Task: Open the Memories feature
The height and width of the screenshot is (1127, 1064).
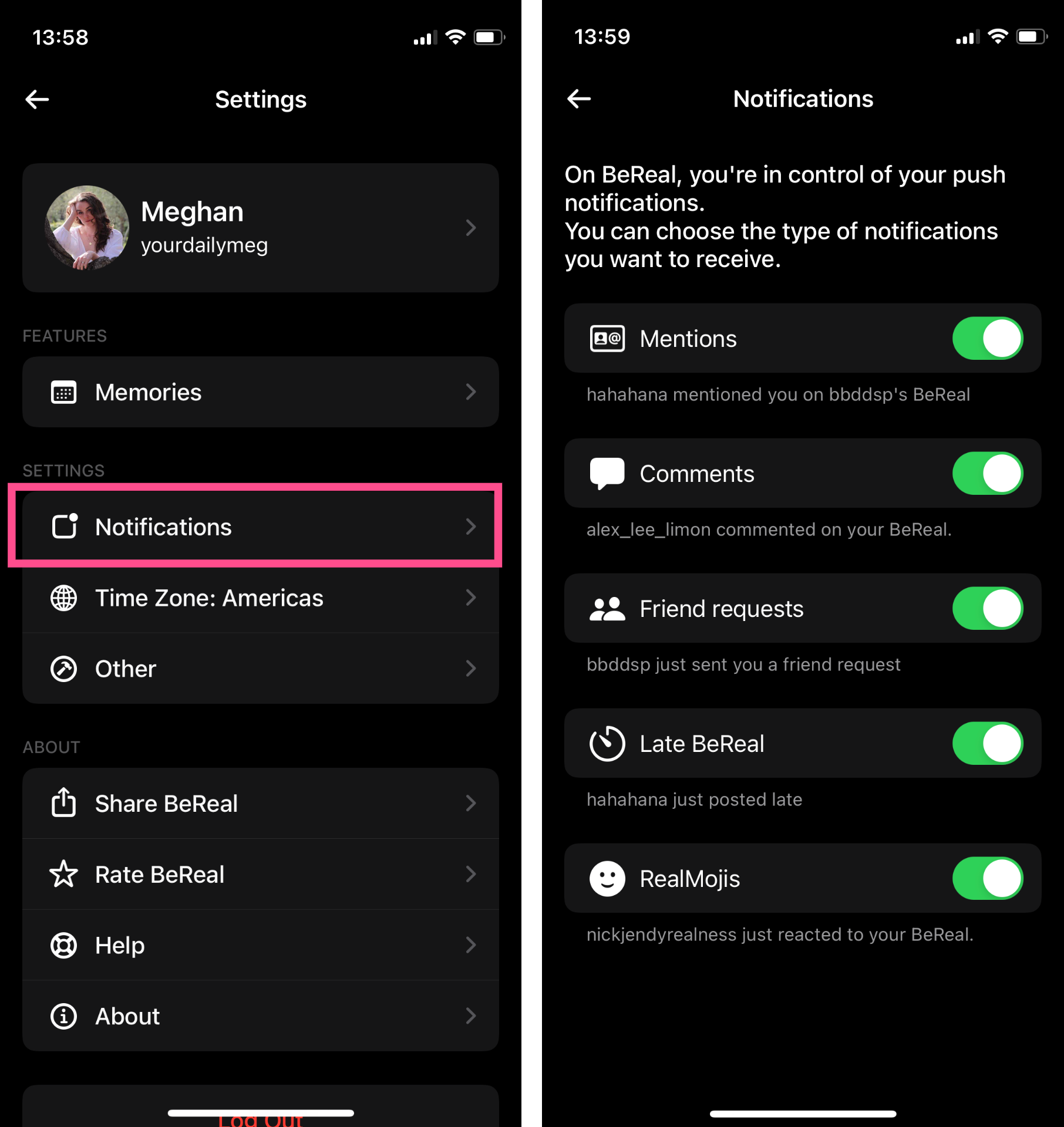Action: (260, 392)
